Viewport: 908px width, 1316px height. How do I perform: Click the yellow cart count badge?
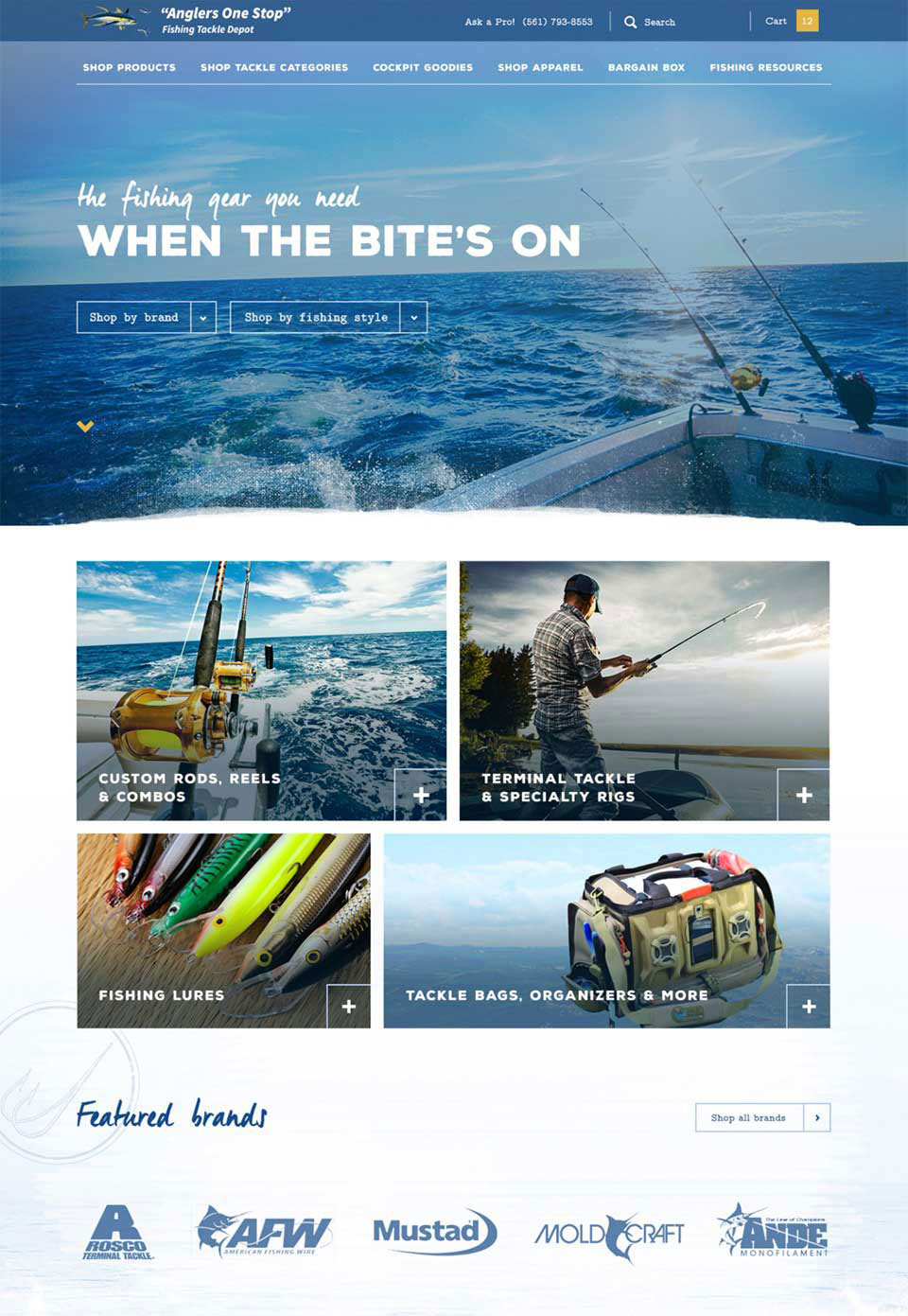click(807, 20)
